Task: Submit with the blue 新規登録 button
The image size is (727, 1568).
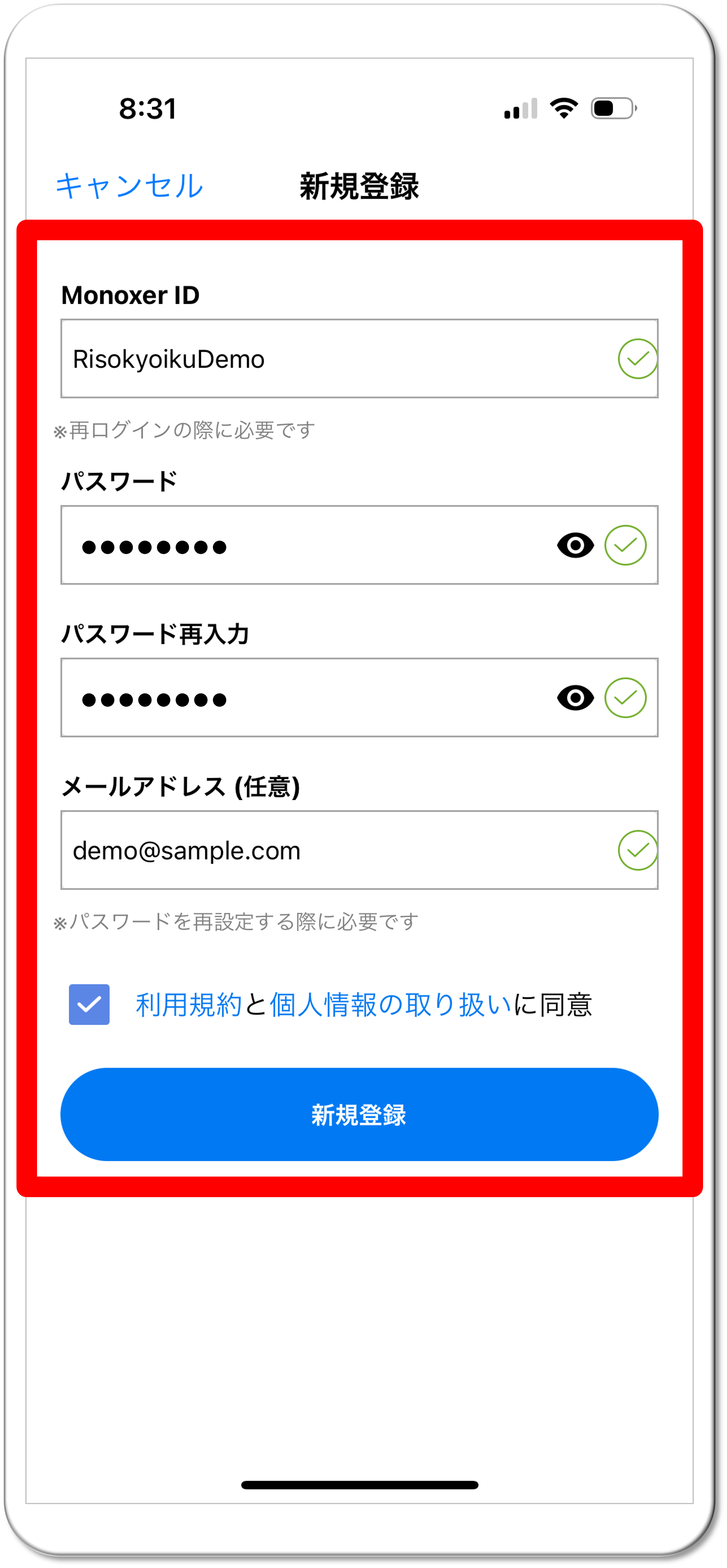Action: click(359, 1114)
